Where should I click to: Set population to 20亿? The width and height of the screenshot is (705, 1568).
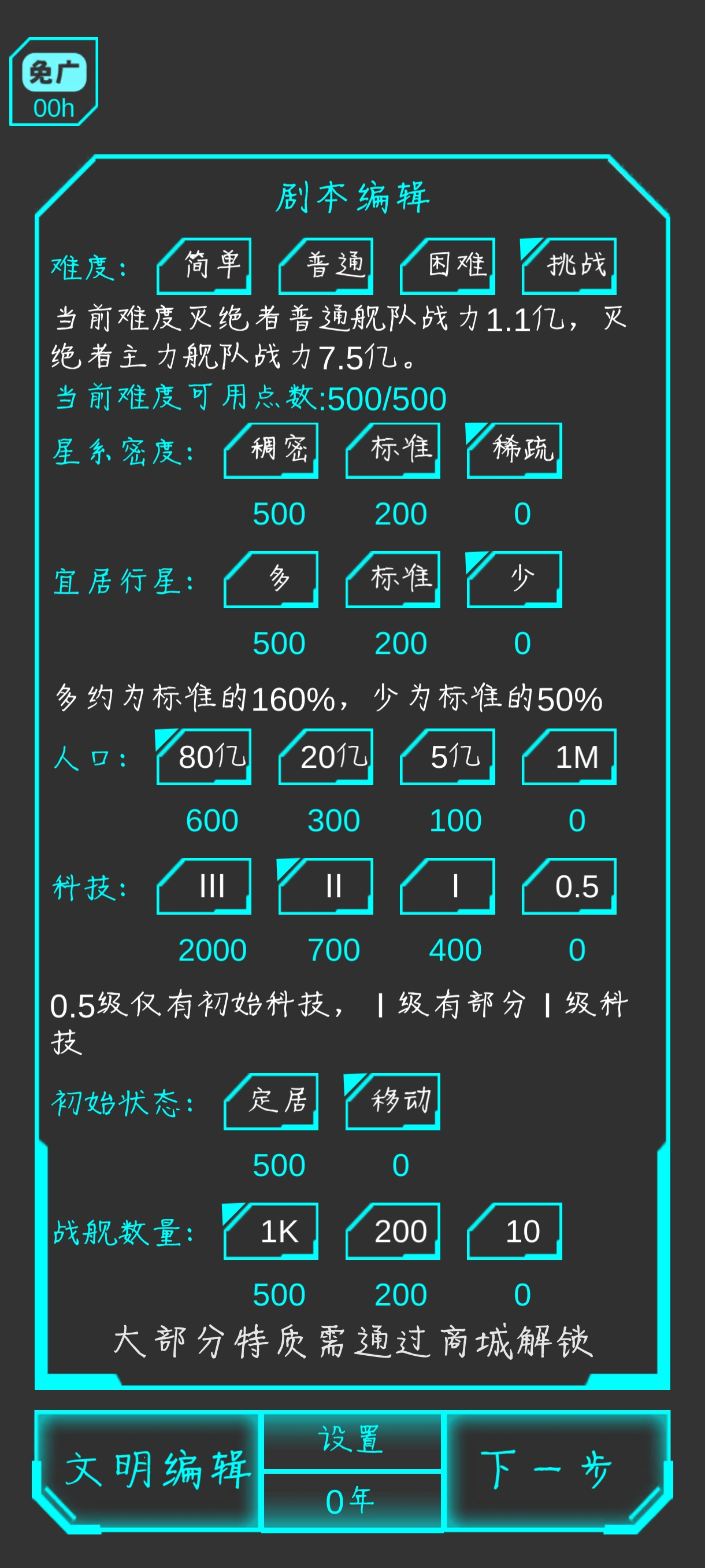click(326, 757)
